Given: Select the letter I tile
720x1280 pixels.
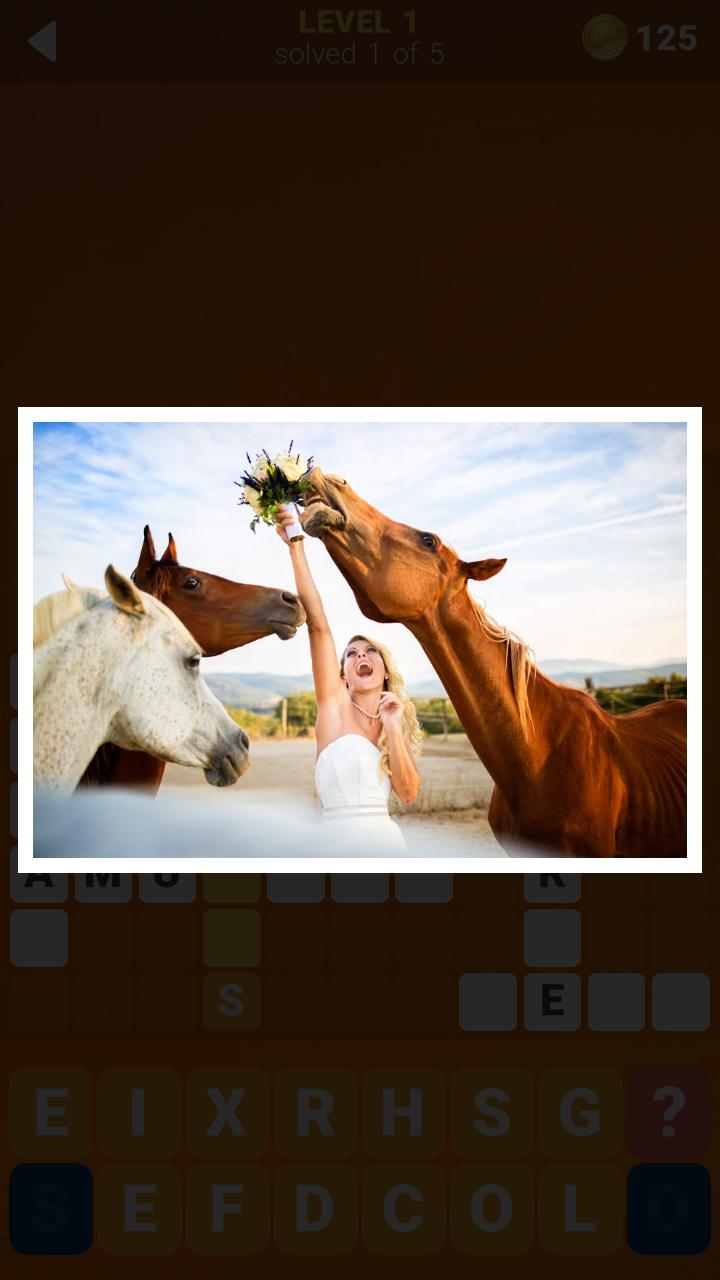Looking at the screenshot, I should pyautogui.click(x=139, y=1112).
